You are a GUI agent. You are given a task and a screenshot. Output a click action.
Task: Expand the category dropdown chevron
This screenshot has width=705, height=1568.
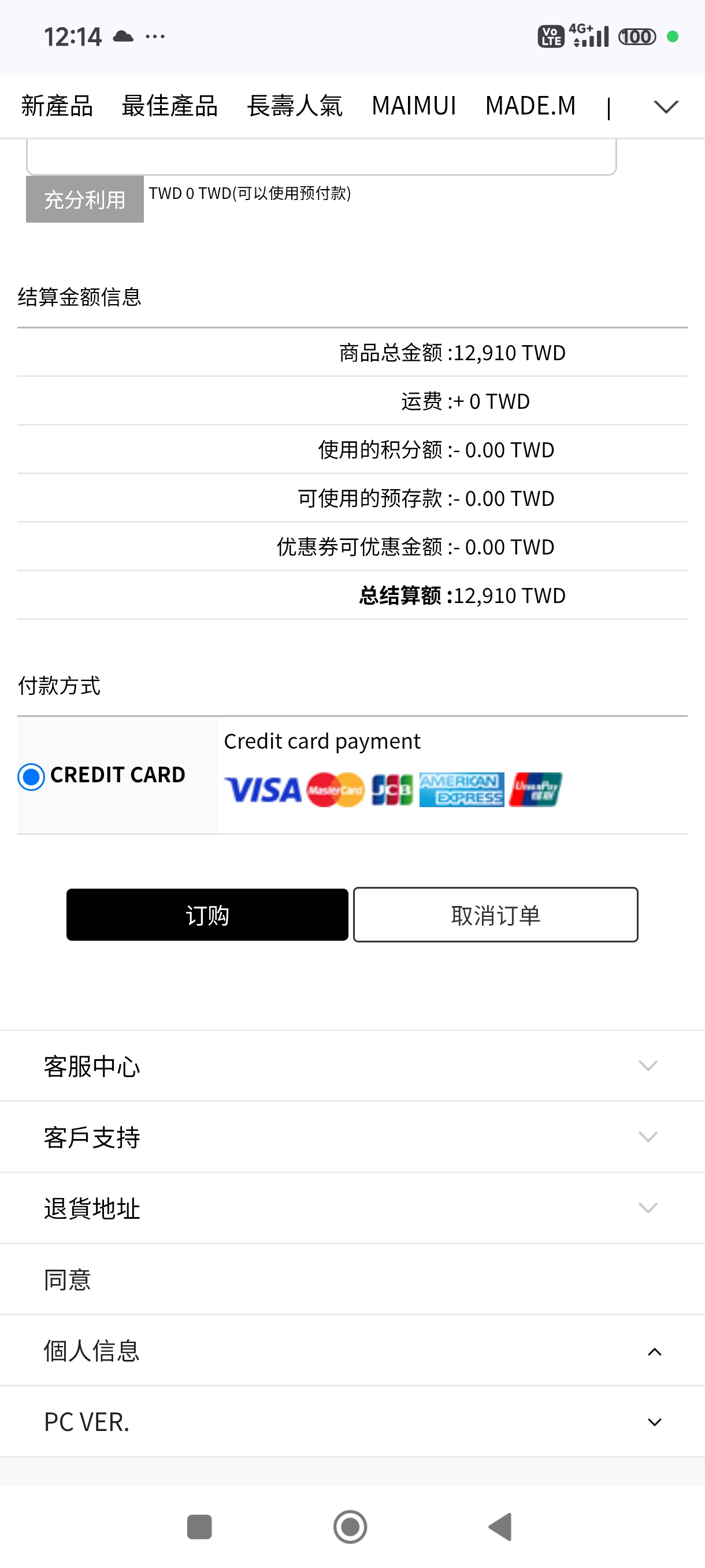(666, 107)
